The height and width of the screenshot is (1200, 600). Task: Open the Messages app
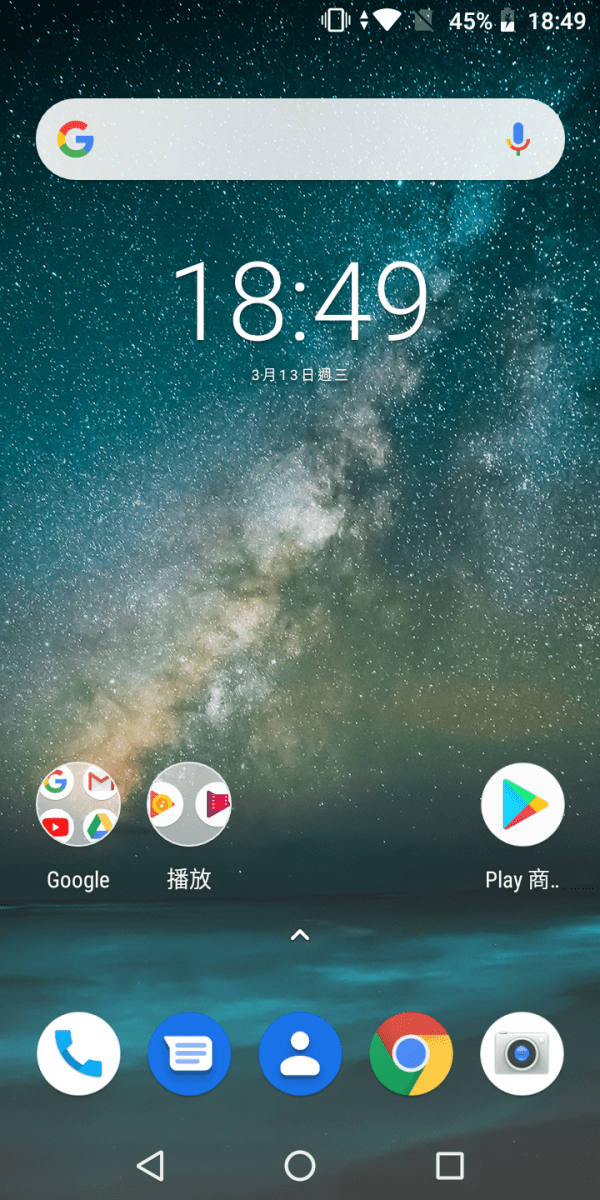point(189,1054)
